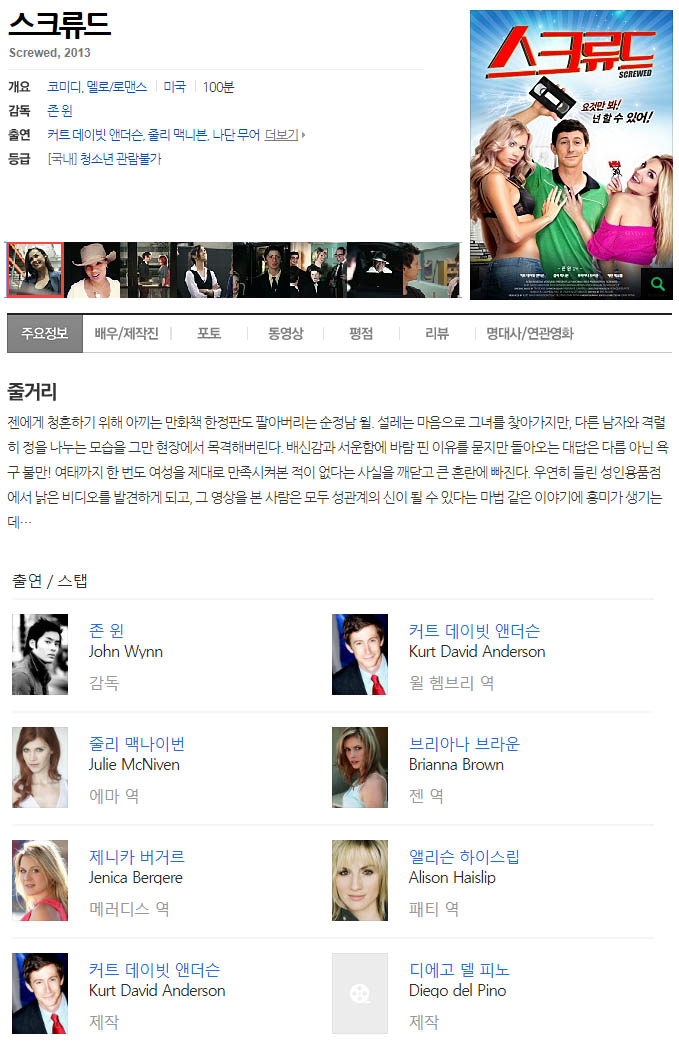679x1054 pixels.
Task: Open 앨리슨 하이슬립 profile
Action: [464, 857]
